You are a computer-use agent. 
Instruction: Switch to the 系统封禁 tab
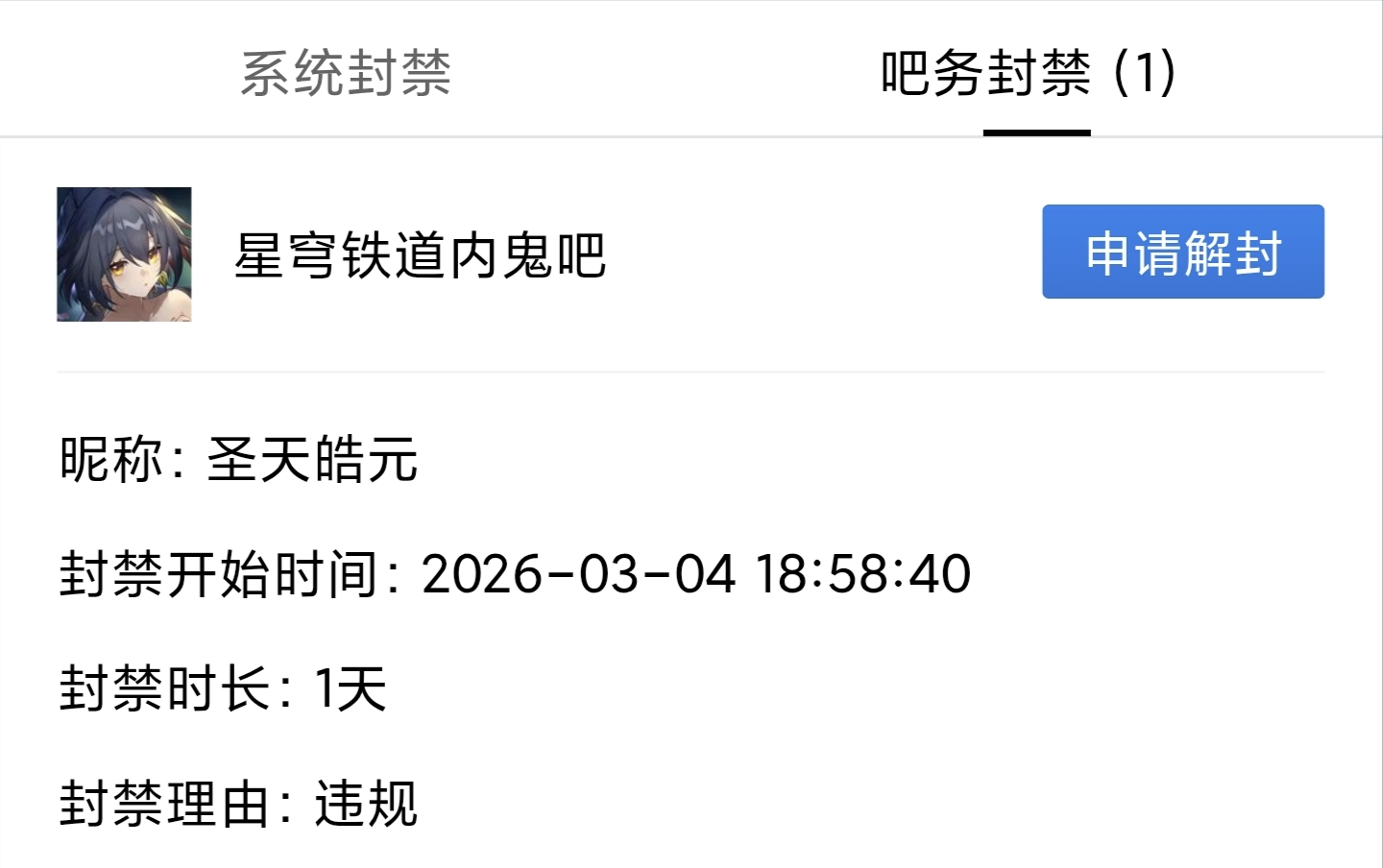[x=346, y=73]
